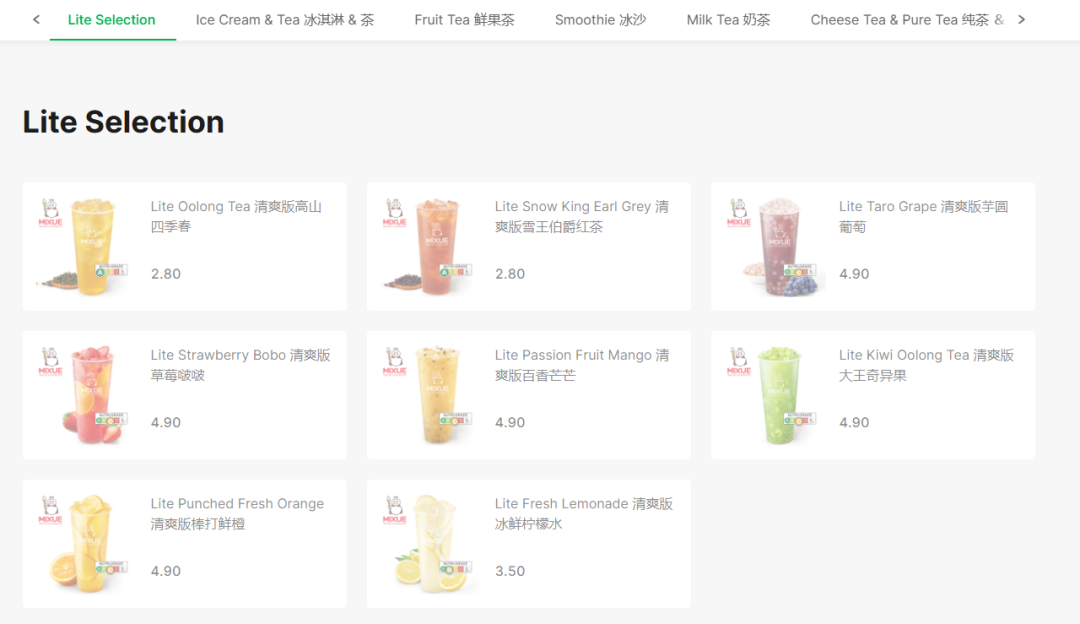Switch to the Lite Selection tab
Image resolution: width=1080 pixels, height=624 pixels.
112,20
